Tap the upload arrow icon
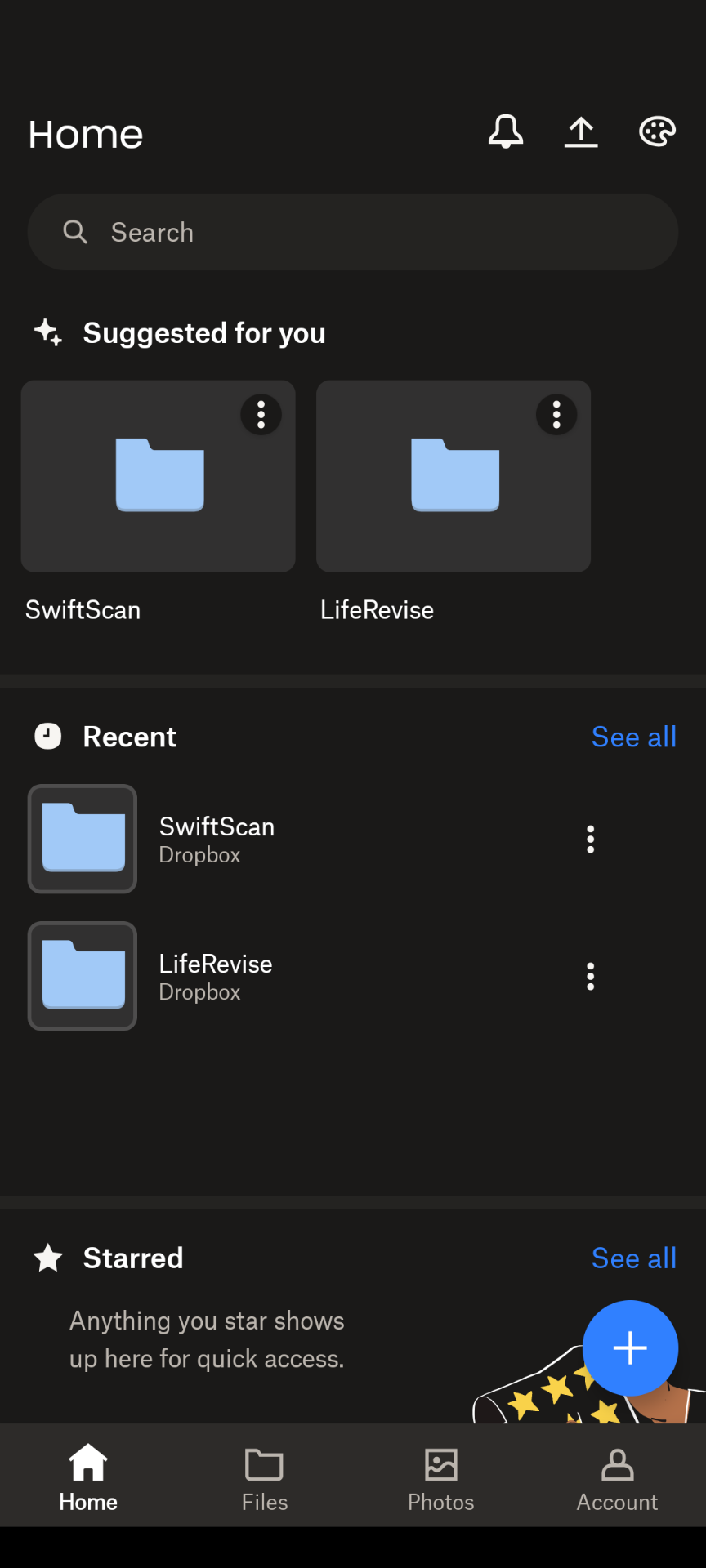The image size is (706, 1568). tap(581, 131)
